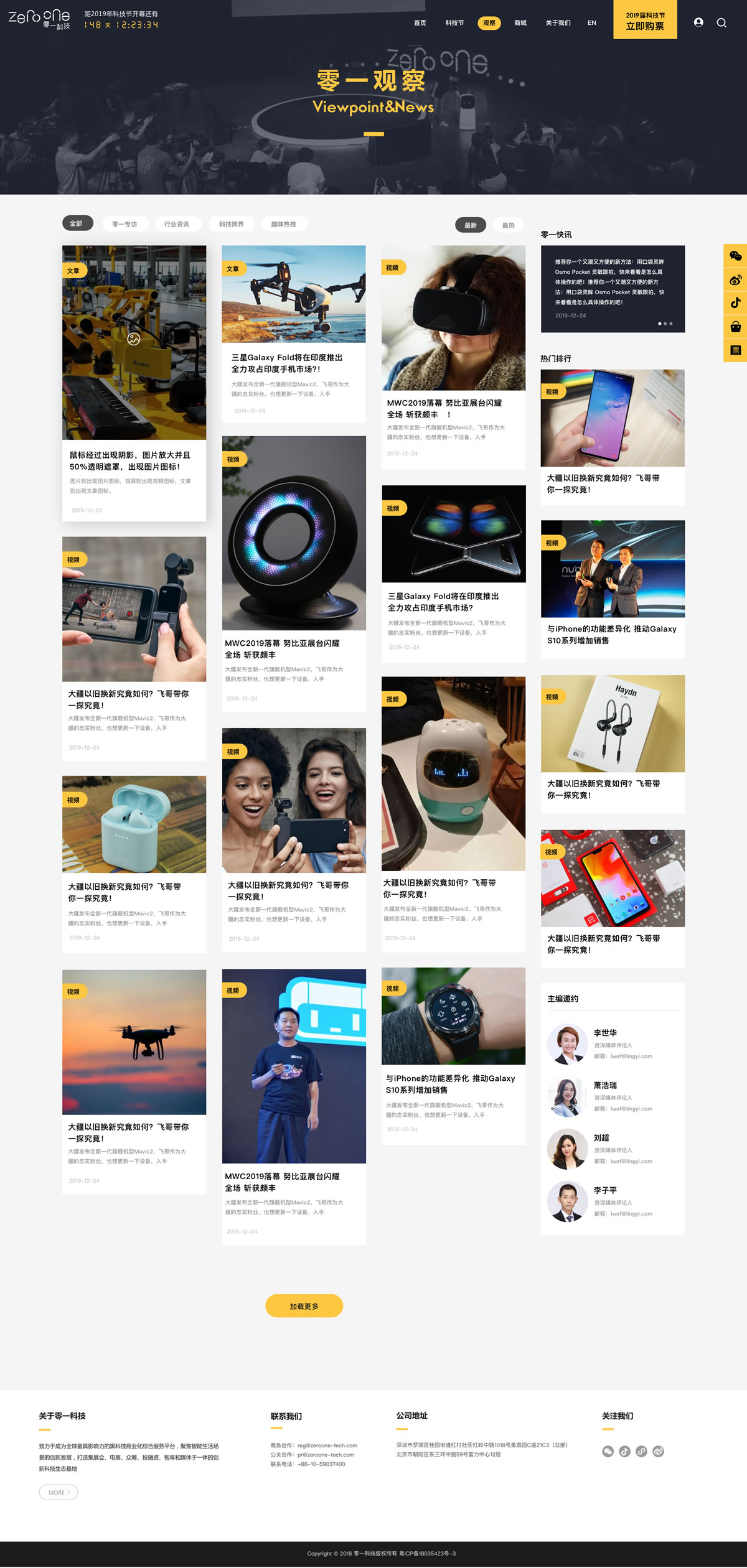The height and width of the screenshot is (1568, 747).
Task: Filter by 趣味热推 category
Action: [284, 224]
